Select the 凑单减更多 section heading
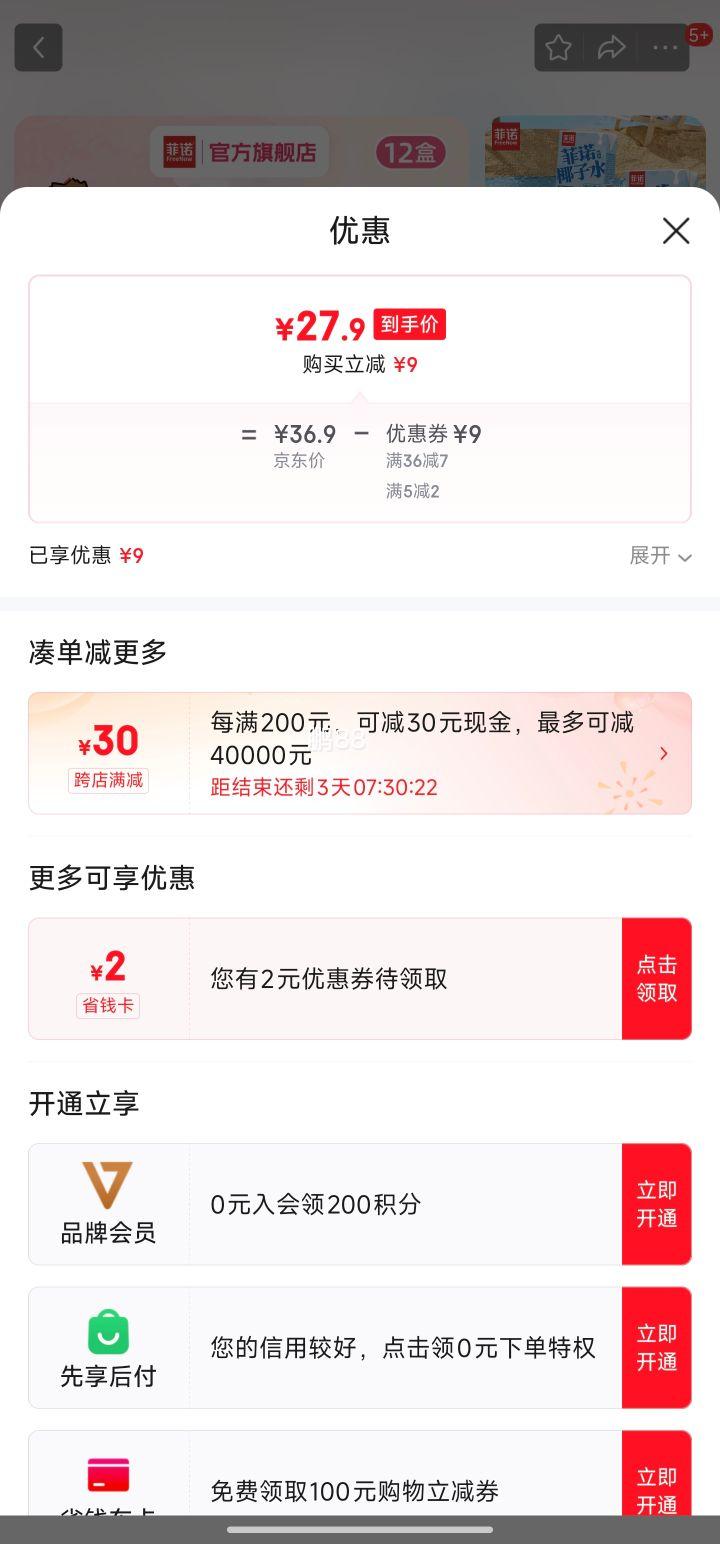The image size is (720, 1544). pos(96,652)
